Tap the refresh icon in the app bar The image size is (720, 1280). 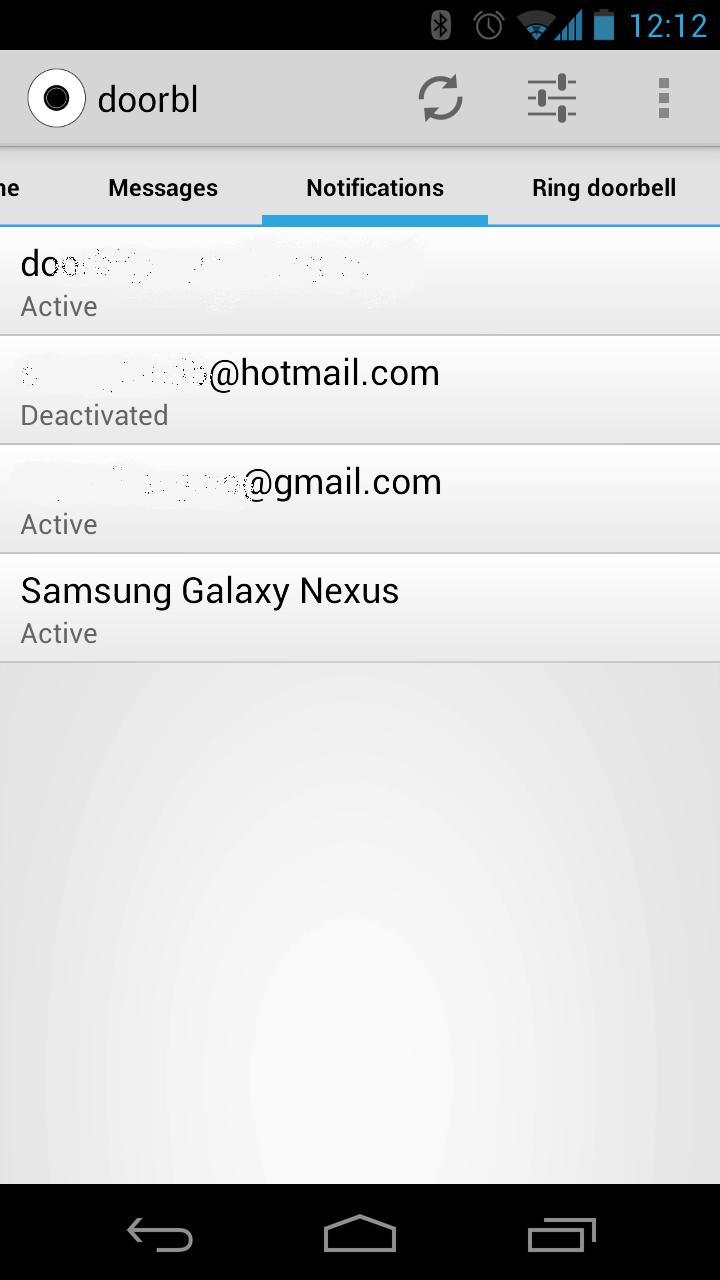(440, 99)
